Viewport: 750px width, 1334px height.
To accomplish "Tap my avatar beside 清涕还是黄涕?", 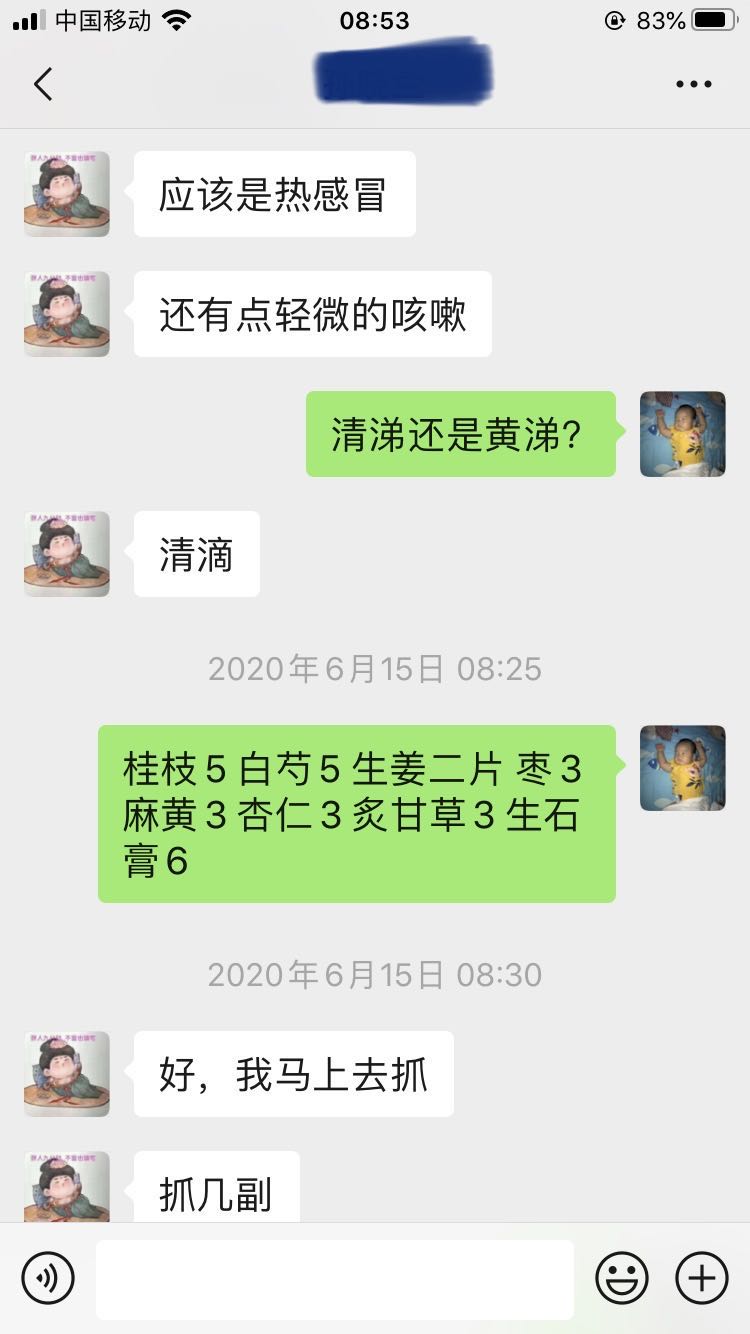I will (x=682, y=434).
